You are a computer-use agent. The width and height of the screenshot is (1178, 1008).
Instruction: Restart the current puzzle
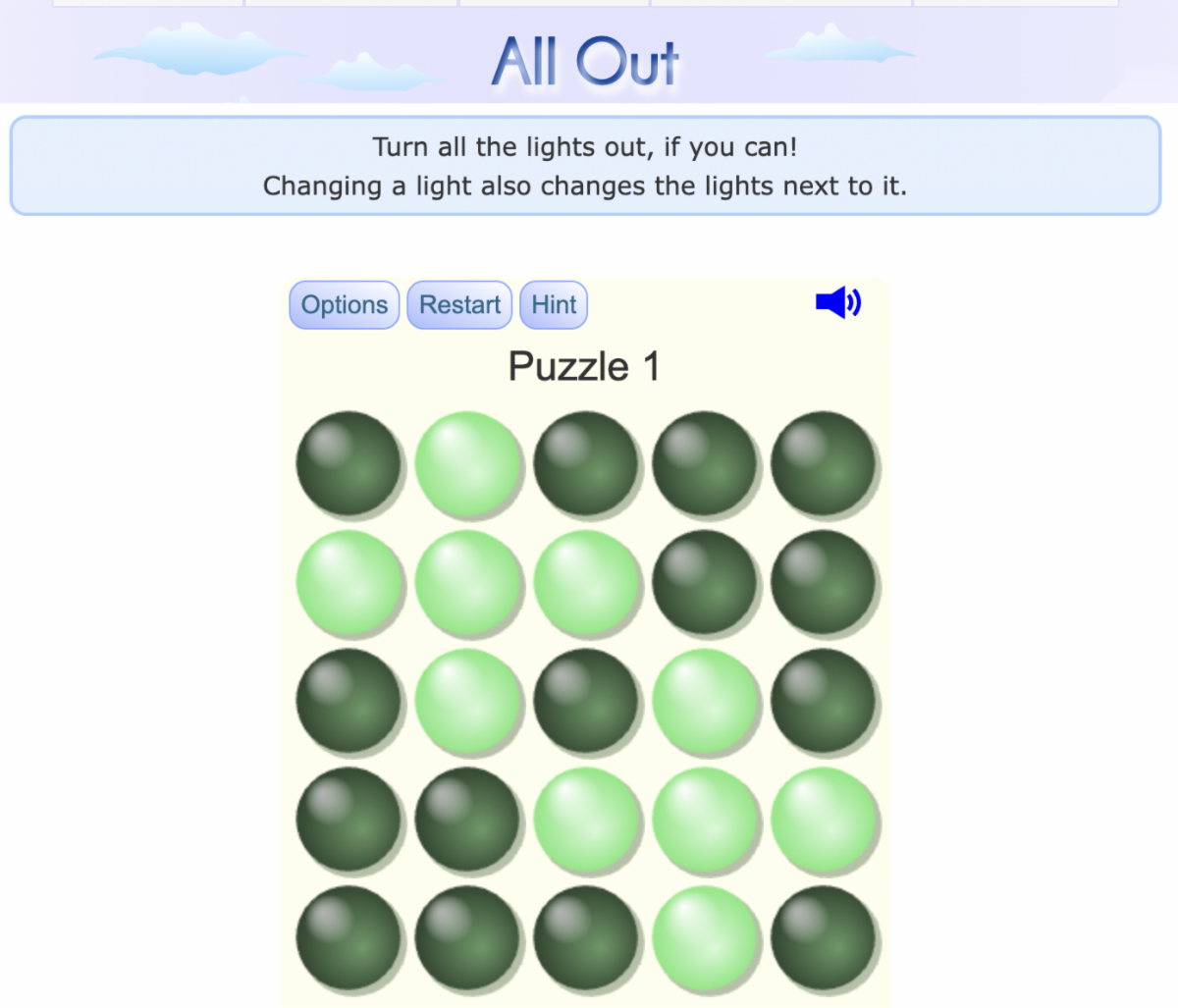click(x=459, y=305)
